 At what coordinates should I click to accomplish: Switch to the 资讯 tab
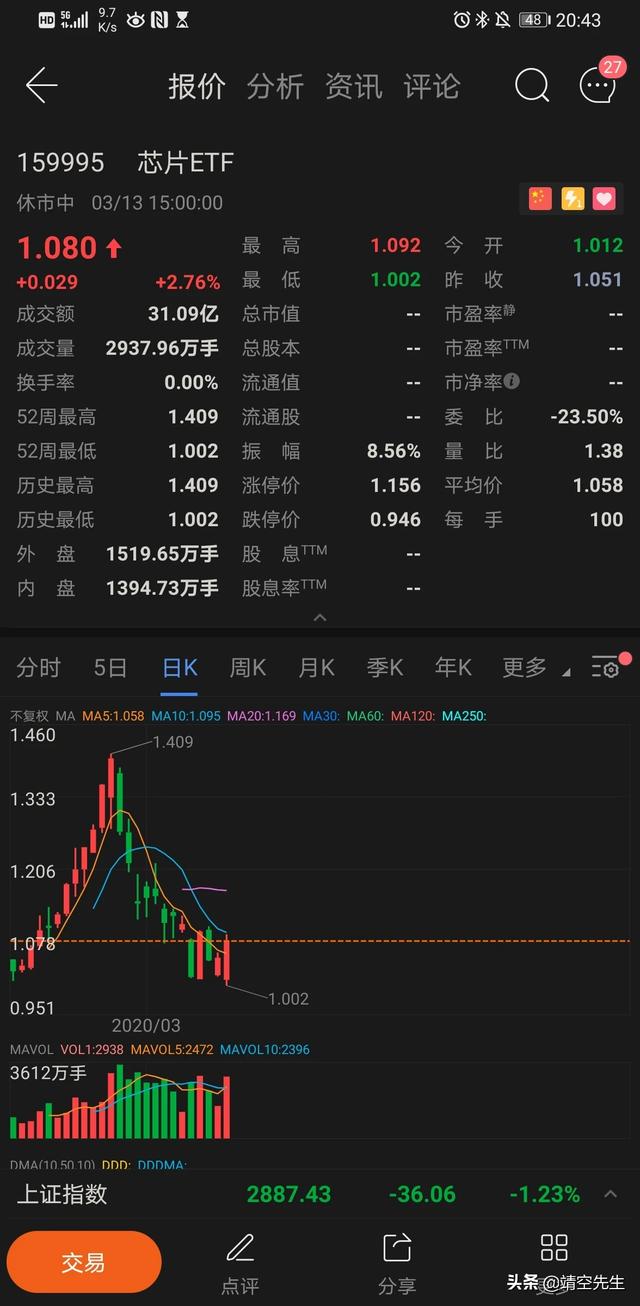tap(353, 86)
